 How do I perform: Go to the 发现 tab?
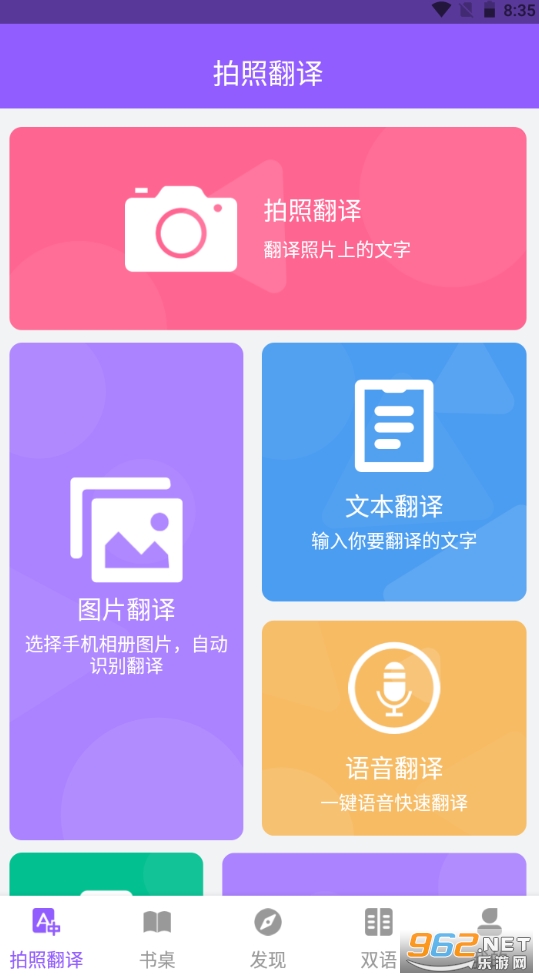point(268,938)
